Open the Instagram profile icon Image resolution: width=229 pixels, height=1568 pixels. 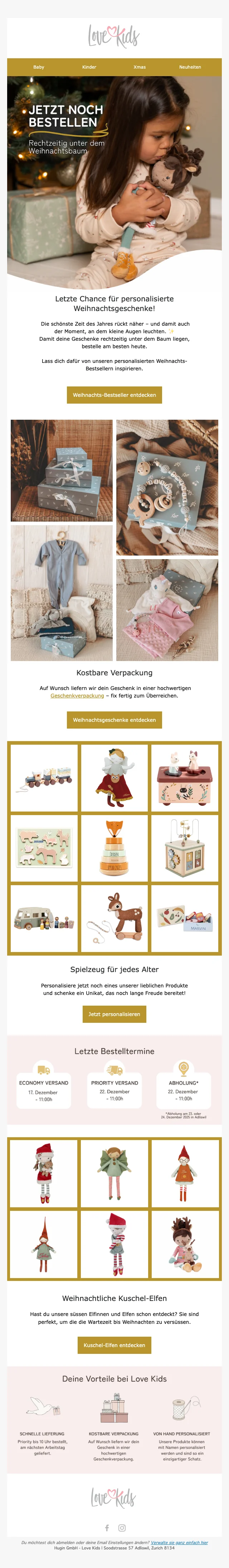pyautogui.click(x=122, y=1528)
